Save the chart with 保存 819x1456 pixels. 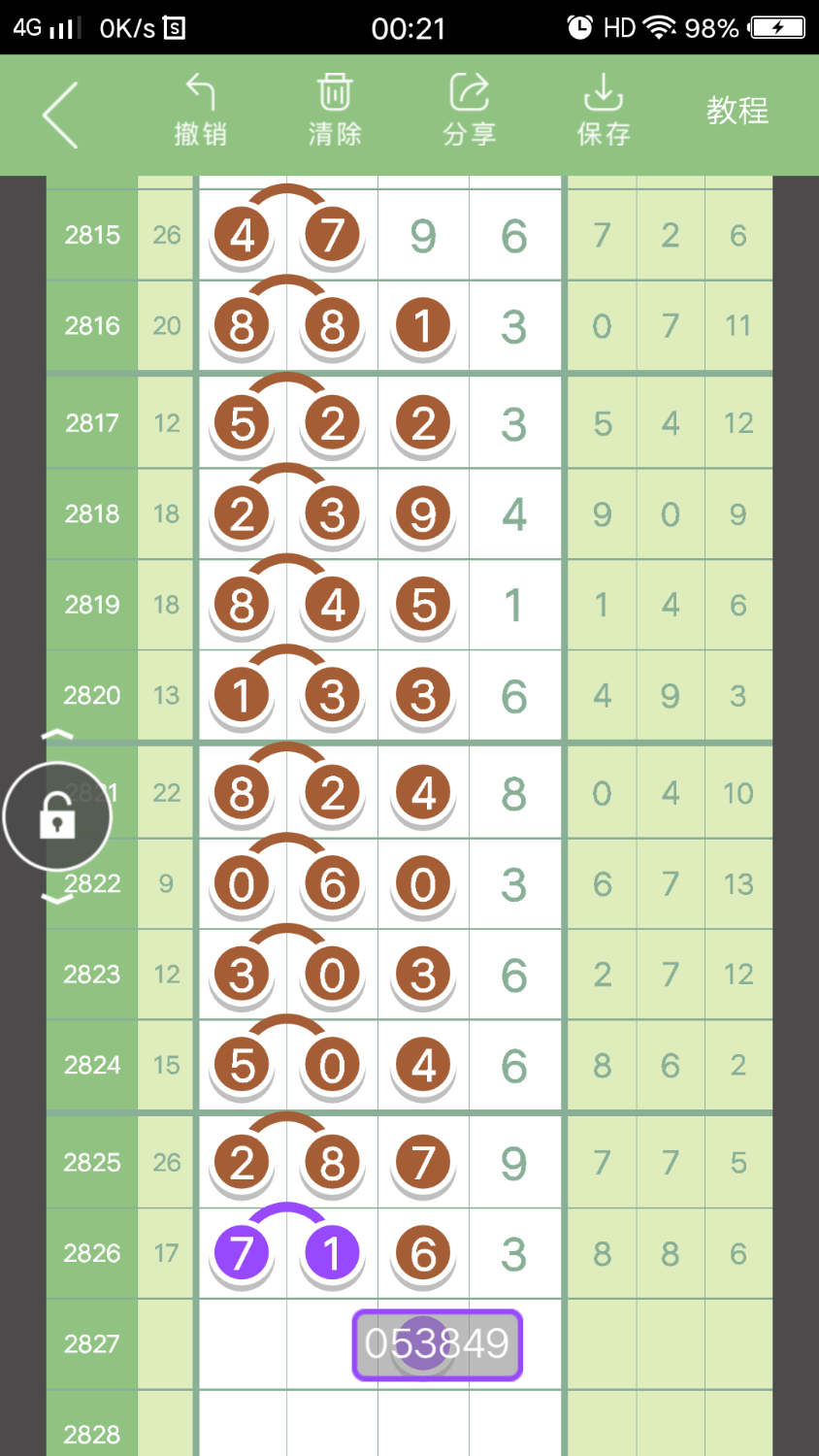[x=604, y=112]
